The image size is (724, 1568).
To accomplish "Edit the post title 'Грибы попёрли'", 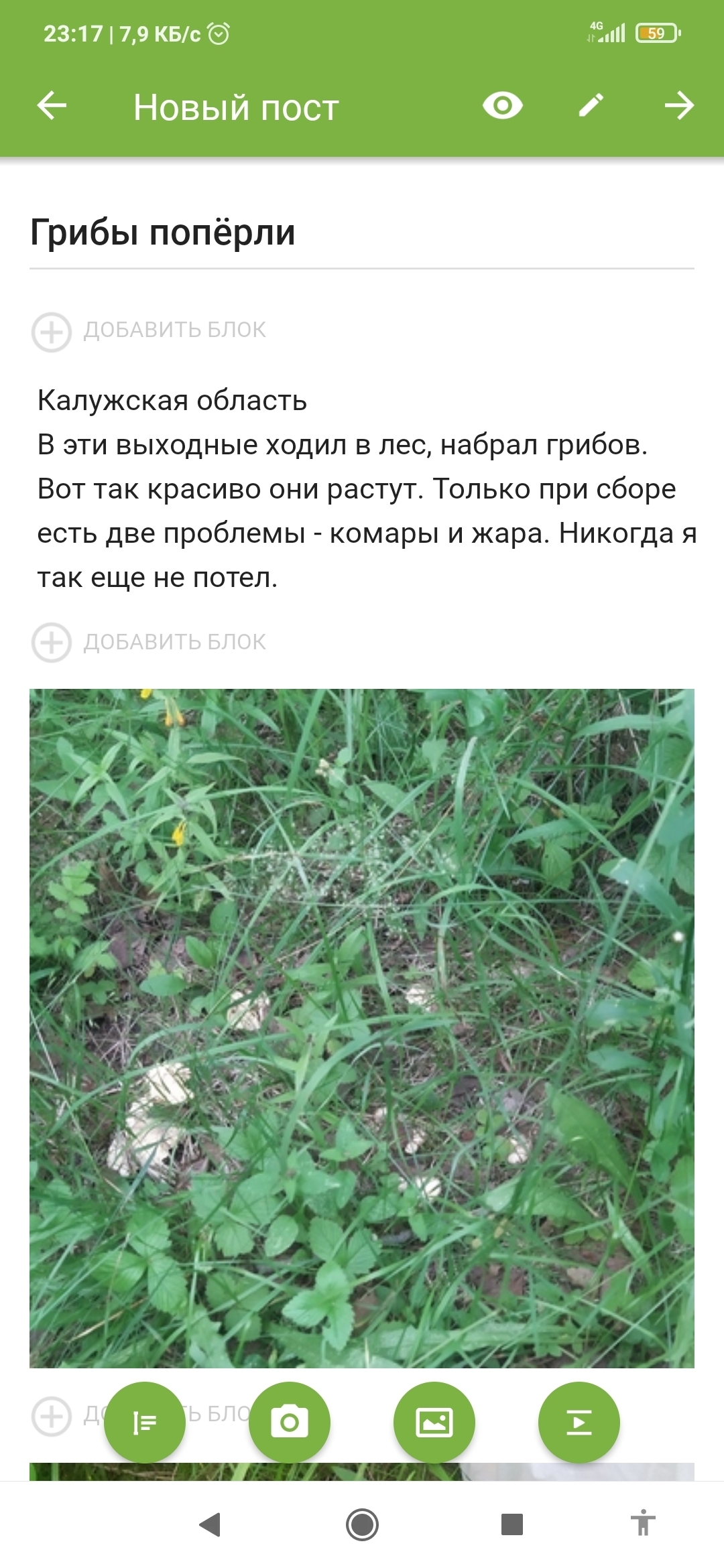I will pos(362,233).
